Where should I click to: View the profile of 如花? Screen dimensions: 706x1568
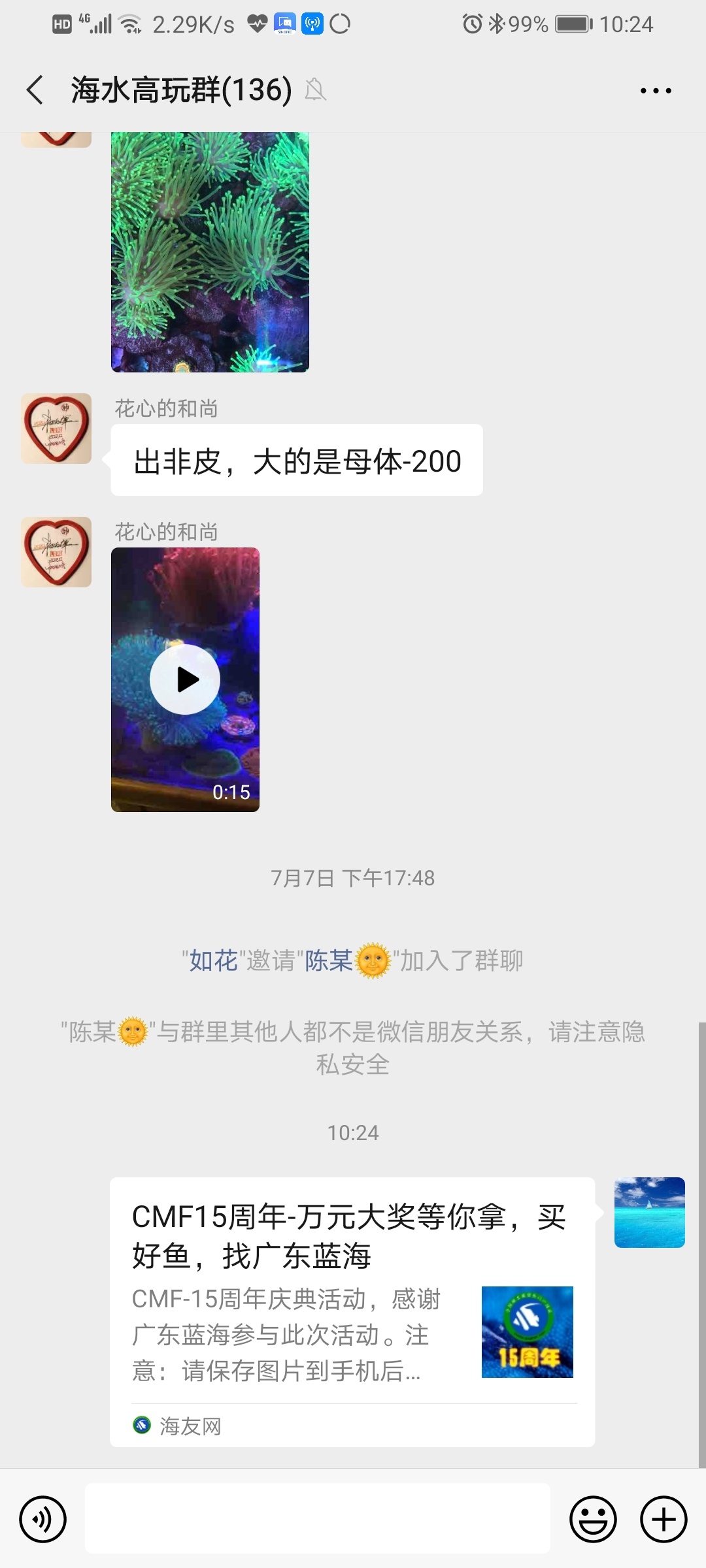click(213, 961)
